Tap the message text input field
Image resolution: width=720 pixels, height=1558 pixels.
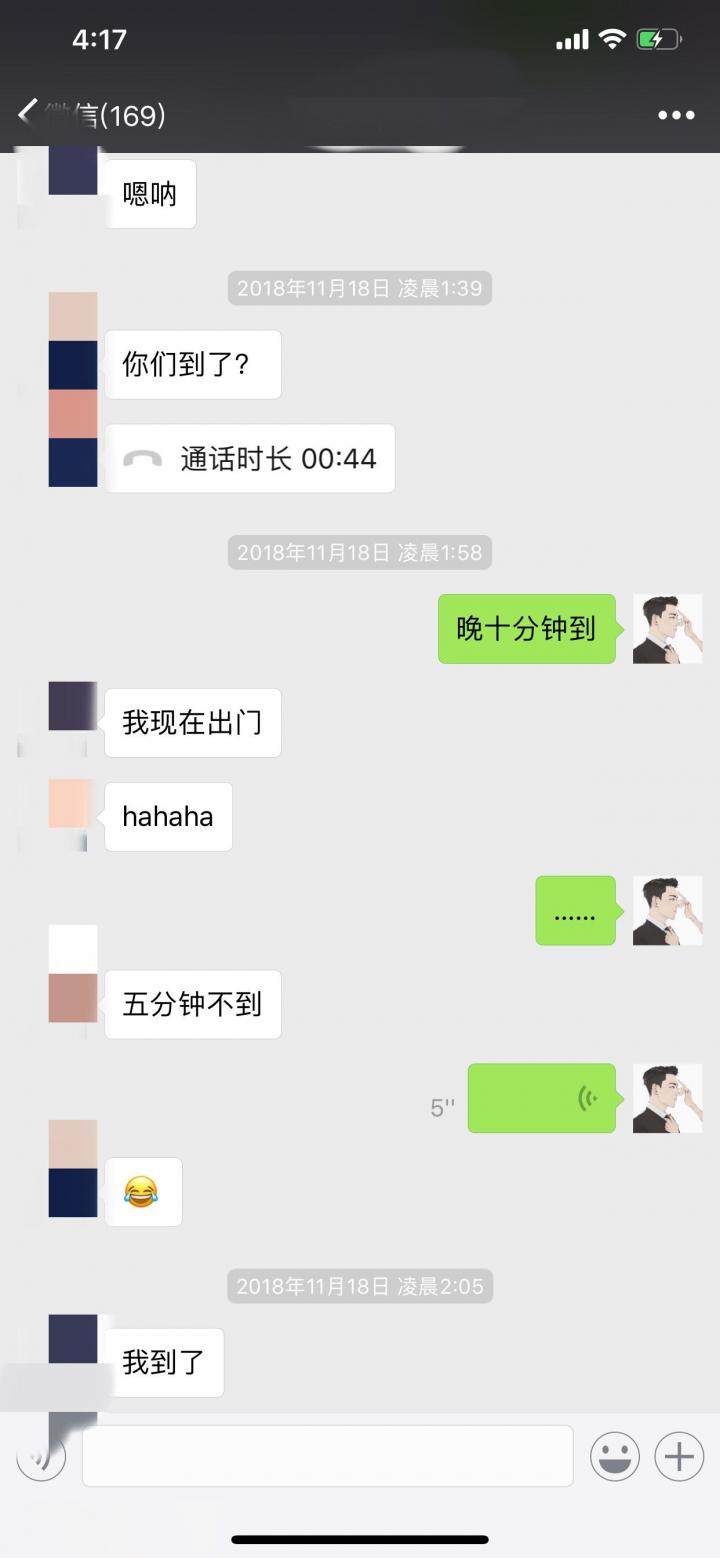tap(327, 1456)
